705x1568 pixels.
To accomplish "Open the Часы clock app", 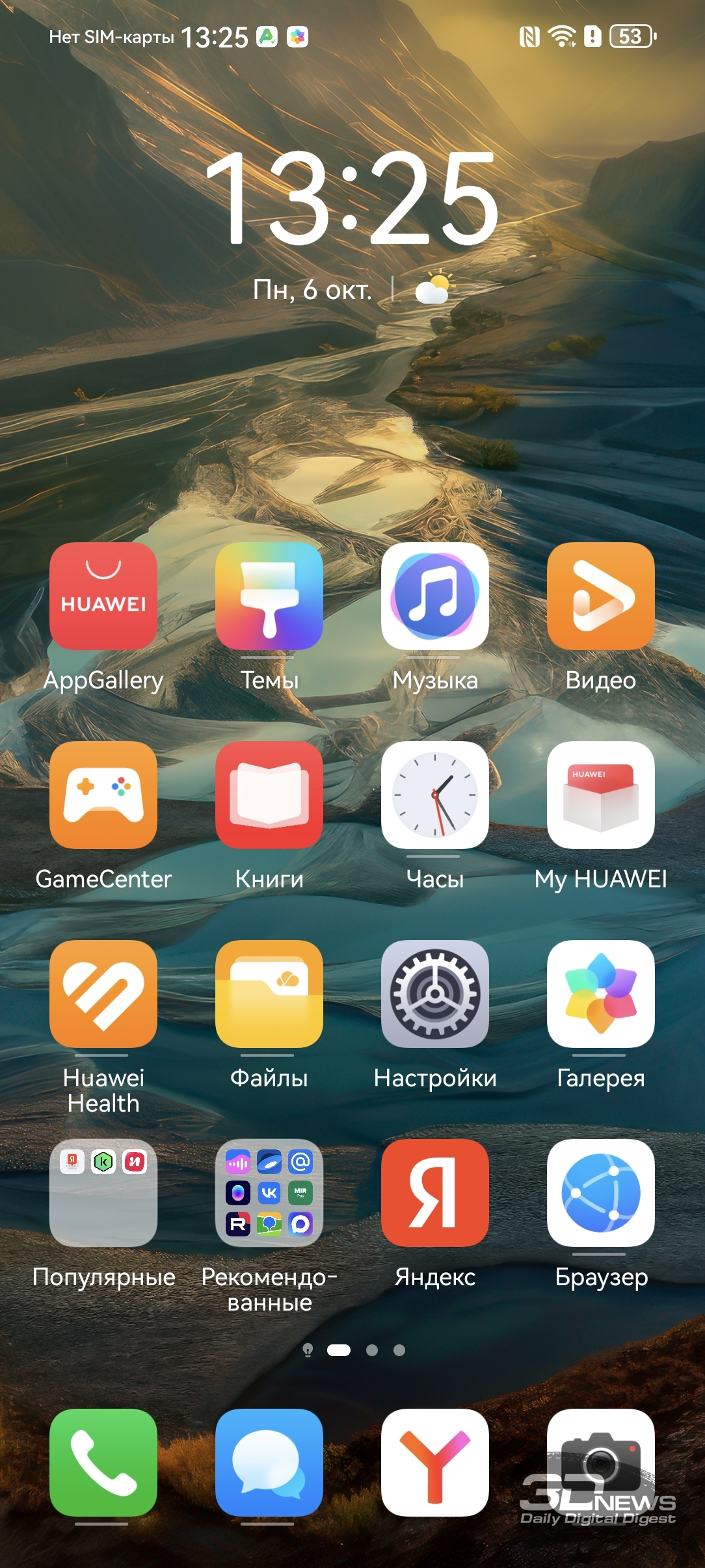I will click(x=435, y=795).
